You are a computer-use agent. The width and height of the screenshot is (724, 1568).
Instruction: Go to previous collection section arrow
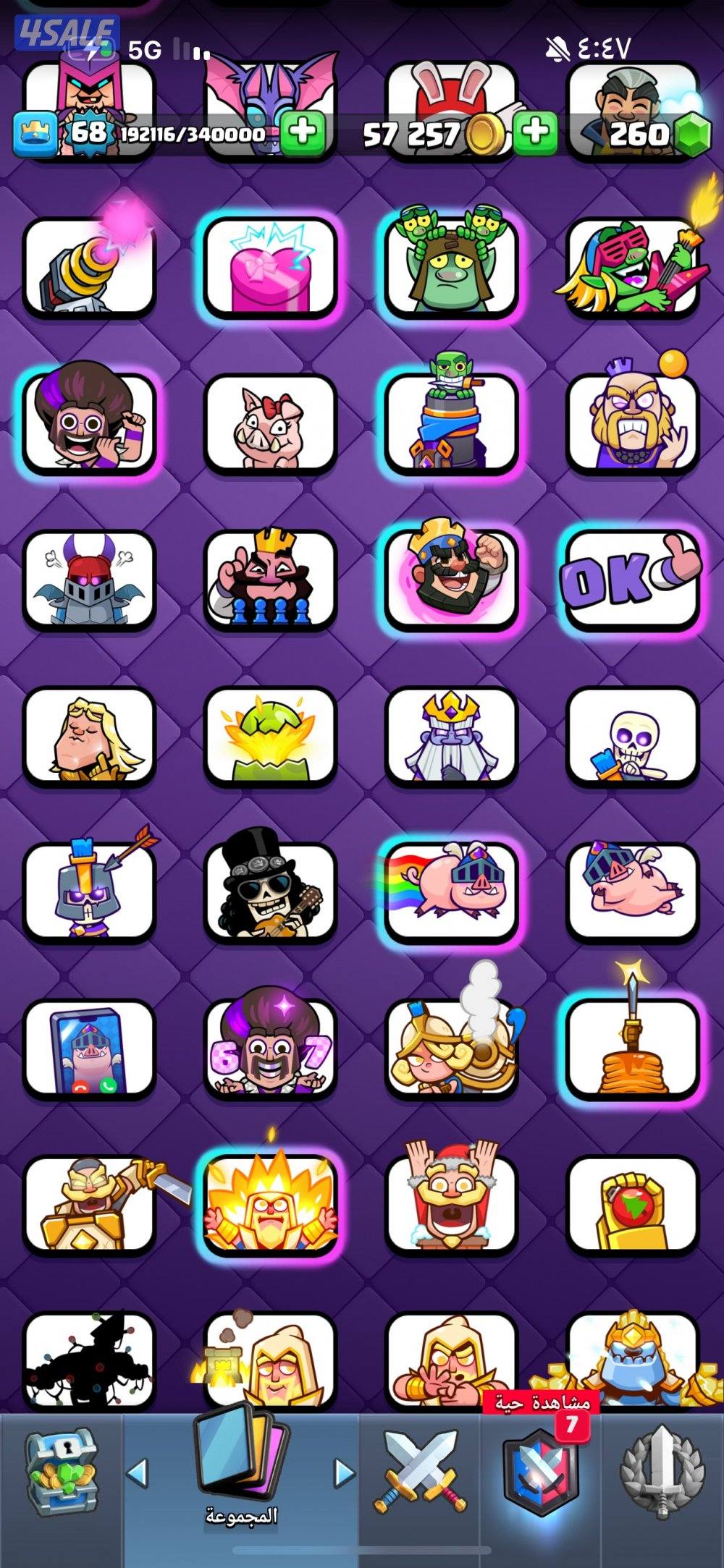pos(137,1472)
